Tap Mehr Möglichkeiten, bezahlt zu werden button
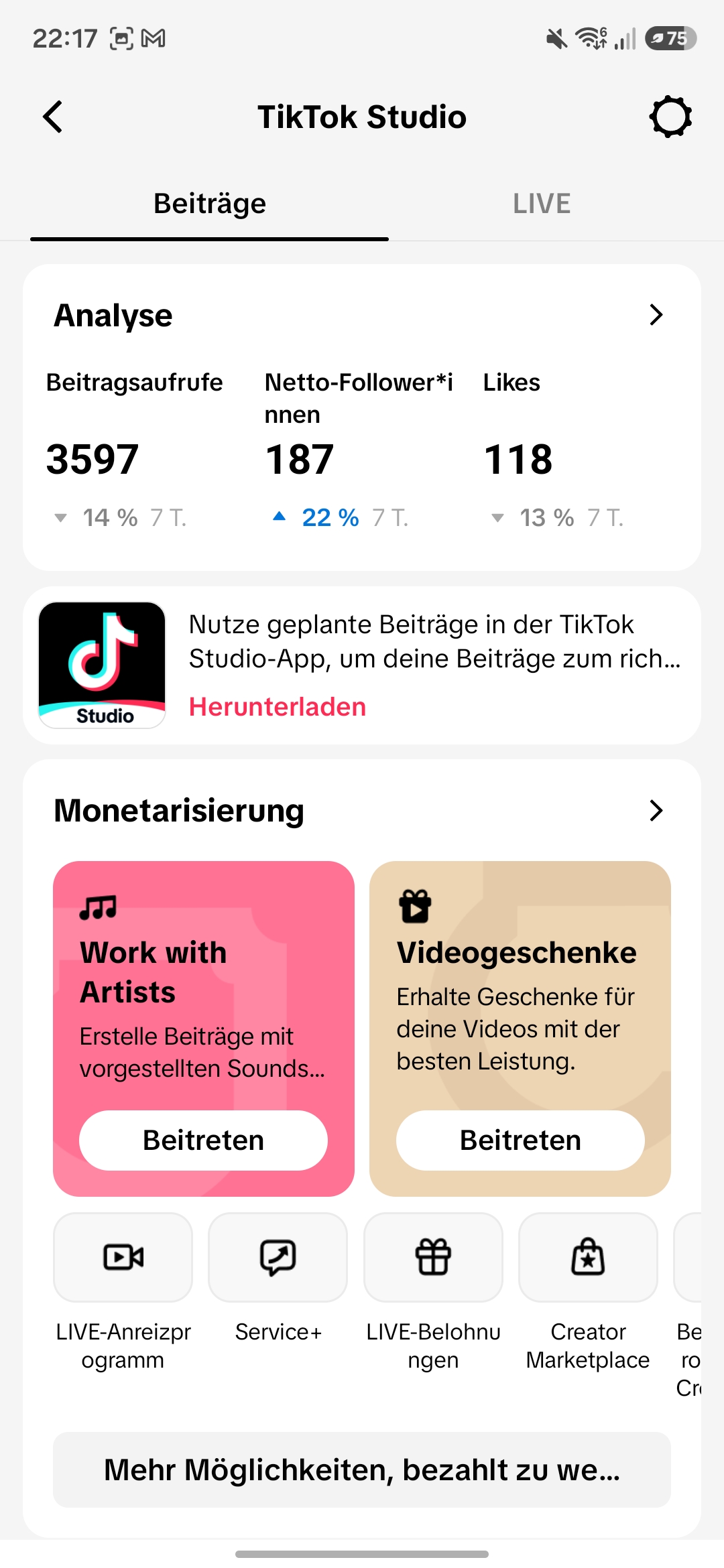Screen dimensions: 724x1568 tap(362, 1470)
